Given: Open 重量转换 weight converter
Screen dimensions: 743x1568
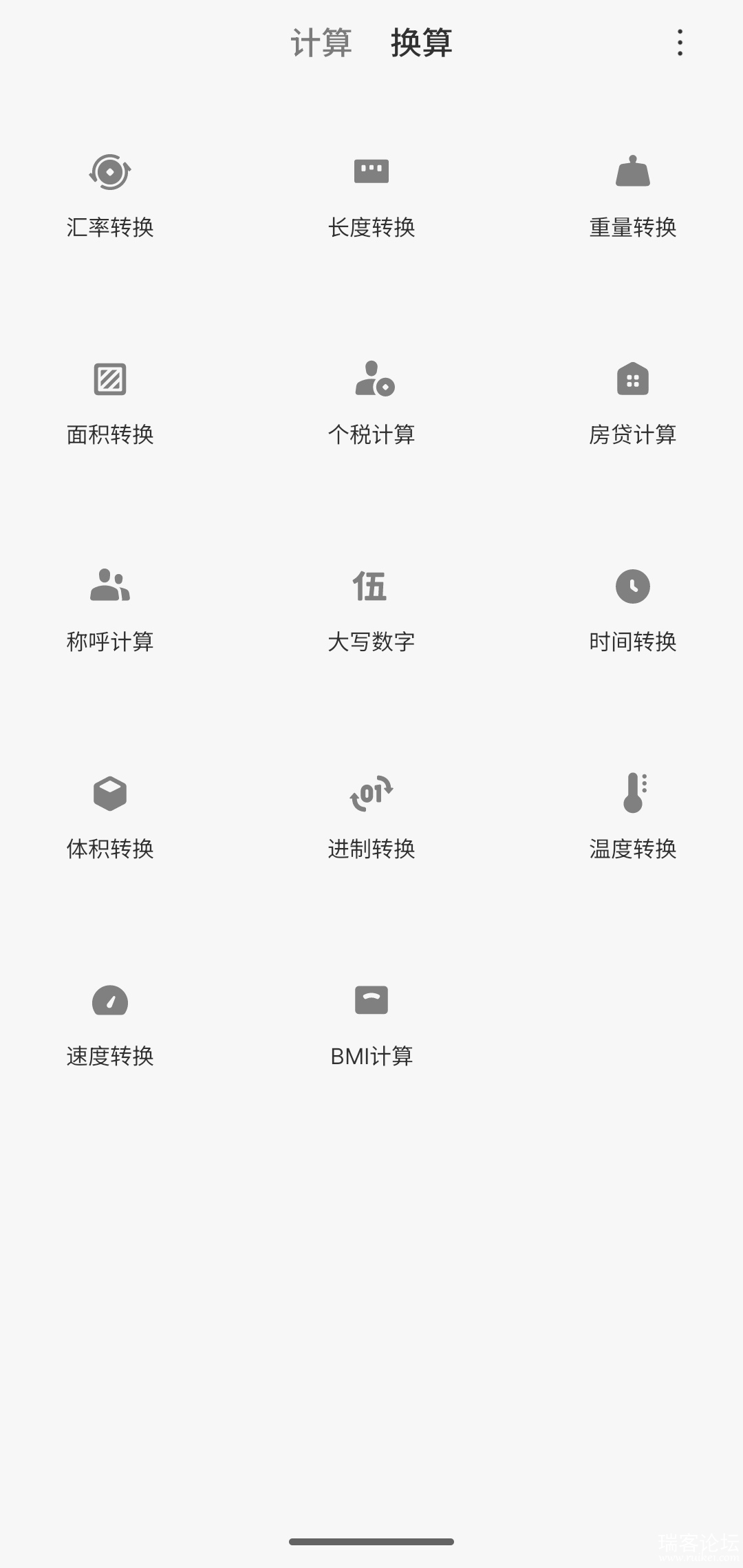Looking at the screenshot, I should (633, 196).
